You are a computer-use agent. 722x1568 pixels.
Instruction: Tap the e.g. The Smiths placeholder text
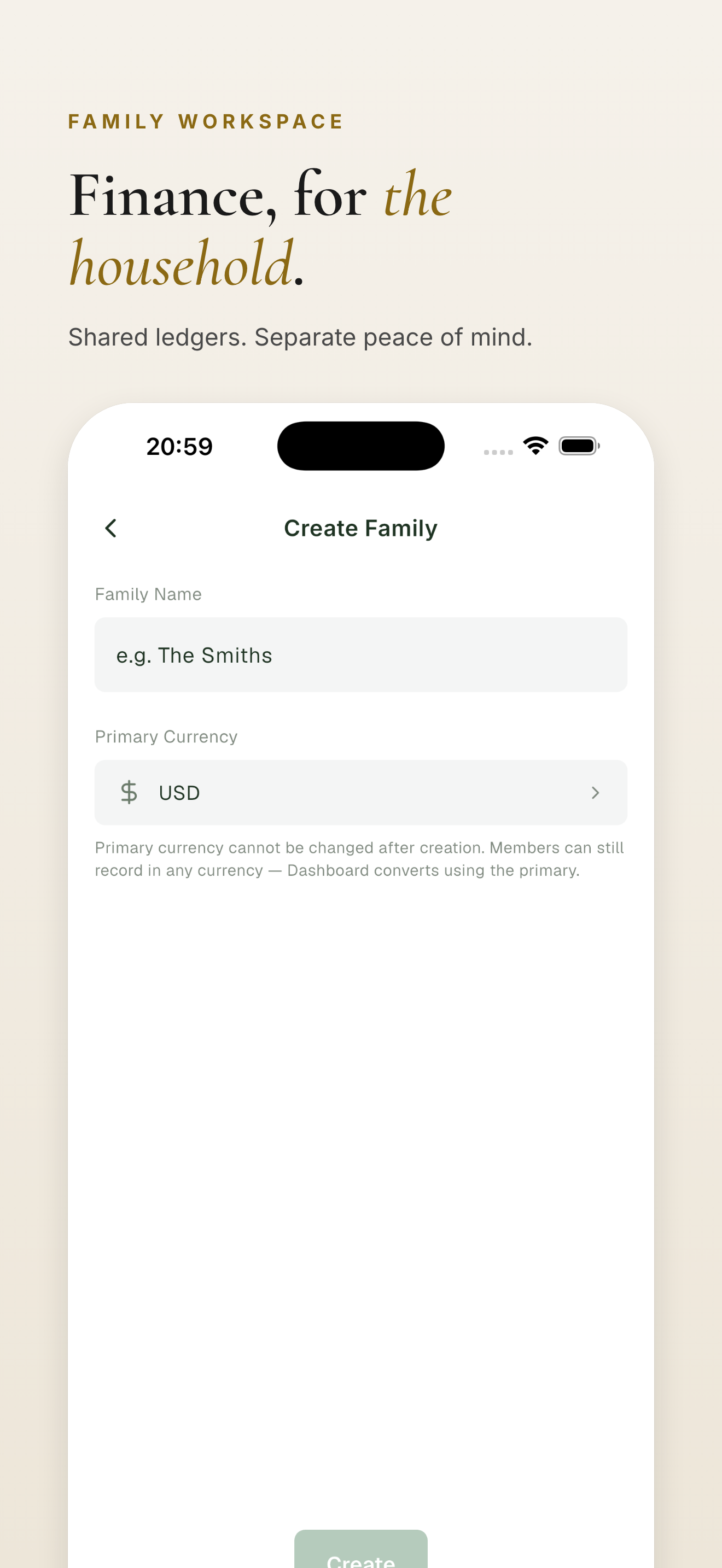pos(194,655)
